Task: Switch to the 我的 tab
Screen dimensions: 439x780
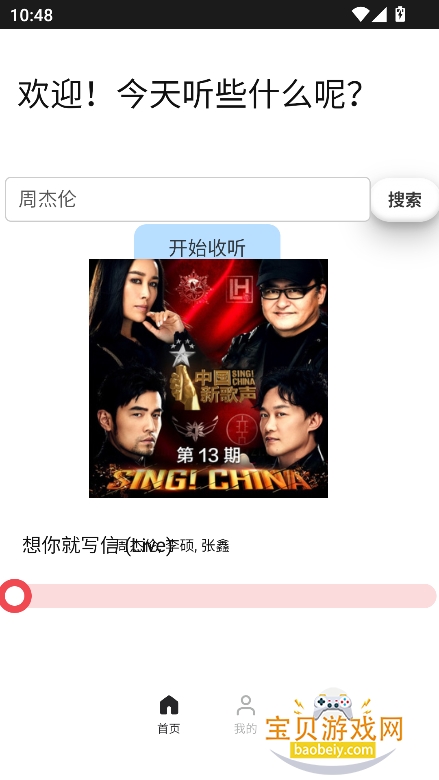Action: pos(246,715)
